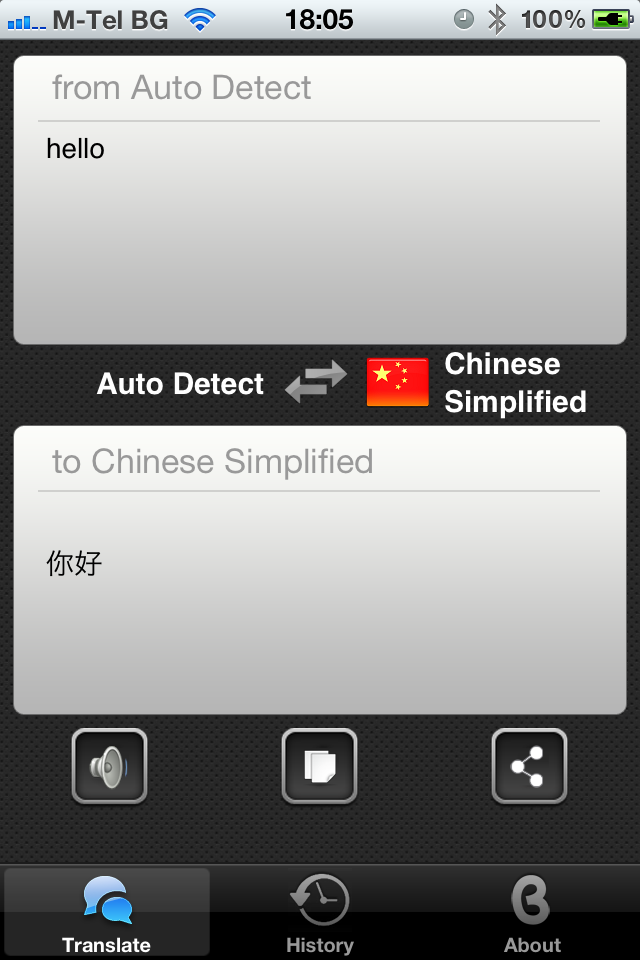Choose the Auto Detect source language
This screenshot has height=960, width=640.
point(180,384)
